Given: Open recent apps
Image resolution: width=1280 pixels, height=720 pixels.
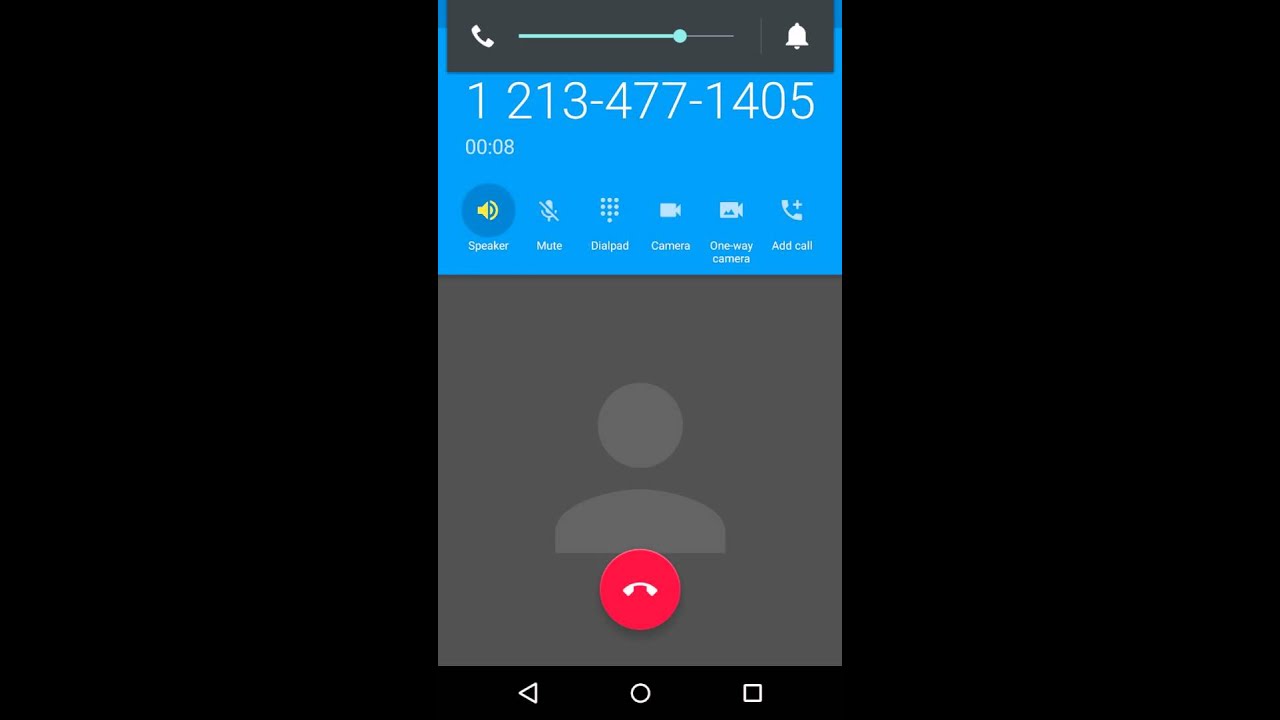Looking at the screenshot, I should 752,693.
